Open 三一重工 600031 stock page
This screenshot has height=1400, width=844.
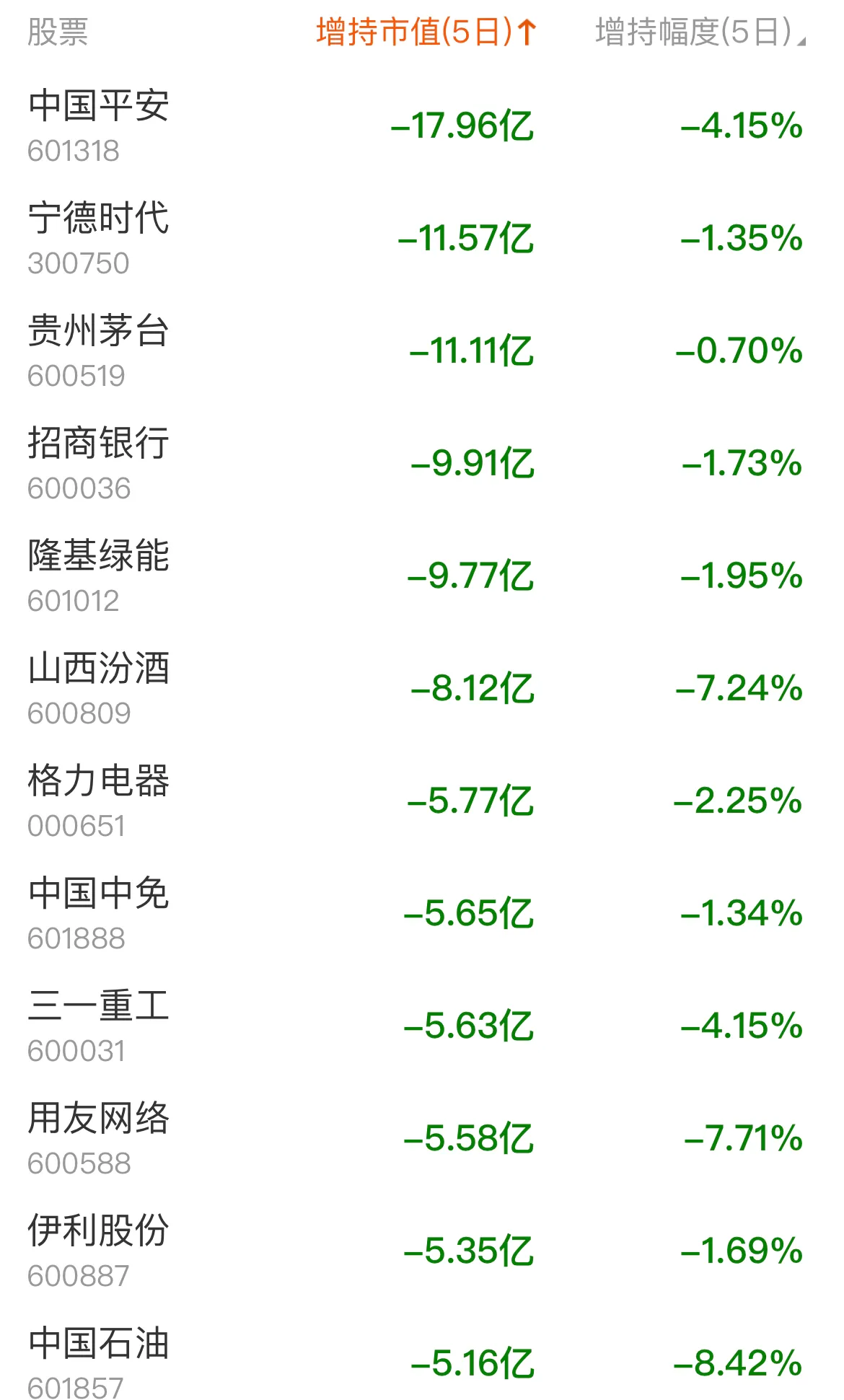pyautogui.click(x=422, y=1026)
